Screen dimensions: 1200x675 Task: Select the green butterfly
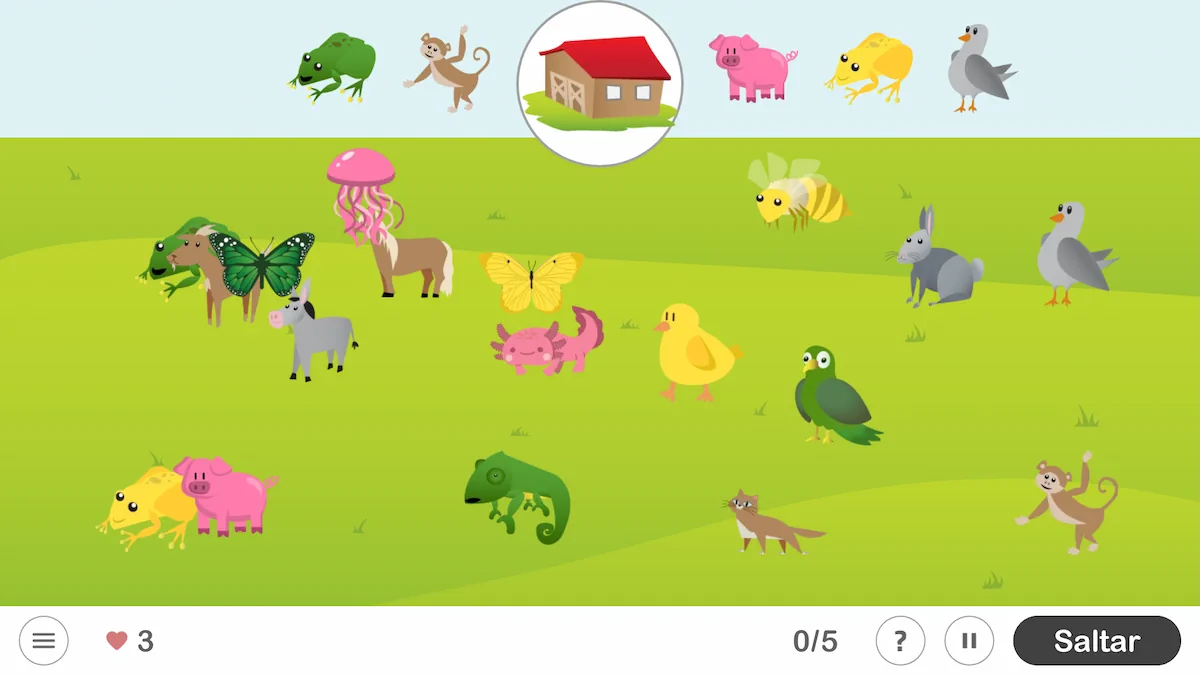(262, 264)
